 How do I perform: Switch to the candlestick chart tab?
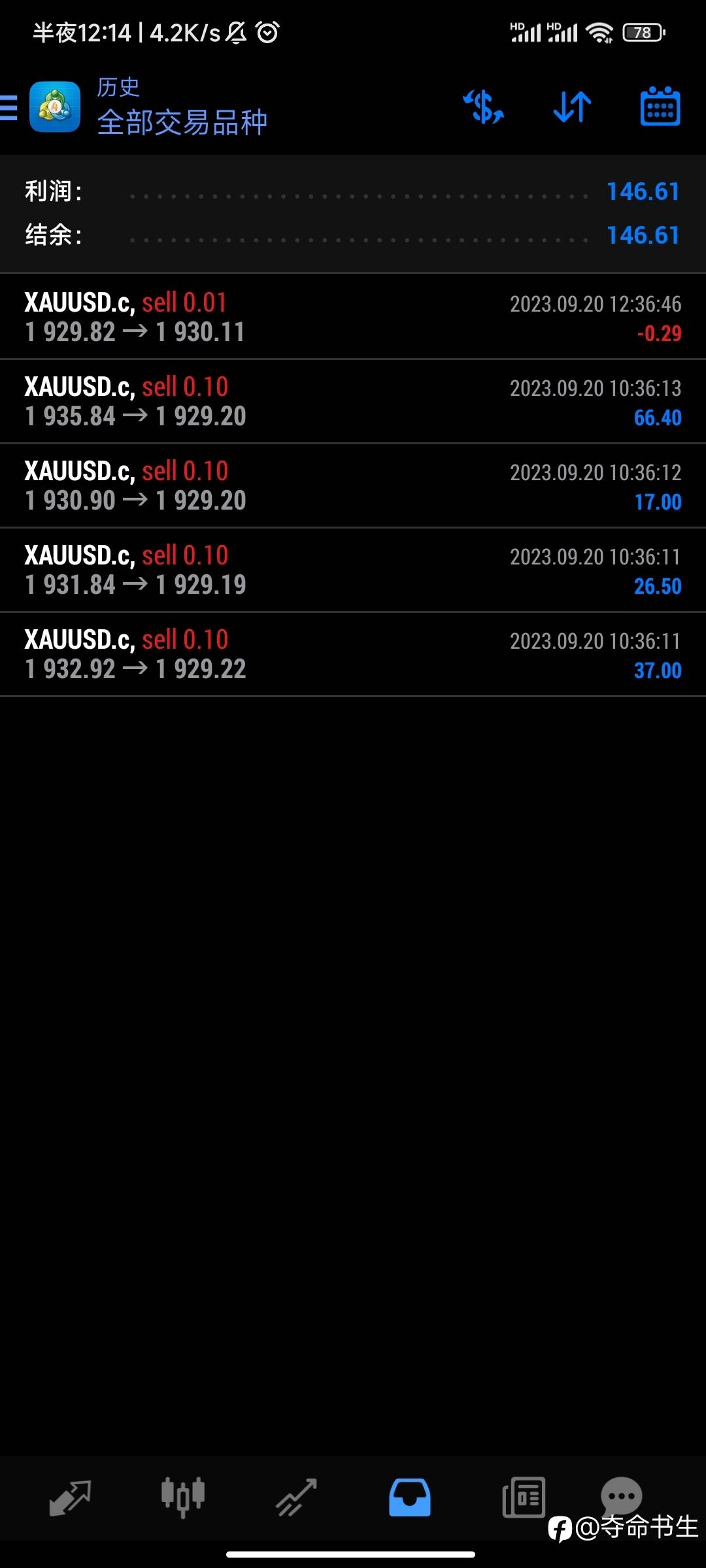tap(183, 1497)
